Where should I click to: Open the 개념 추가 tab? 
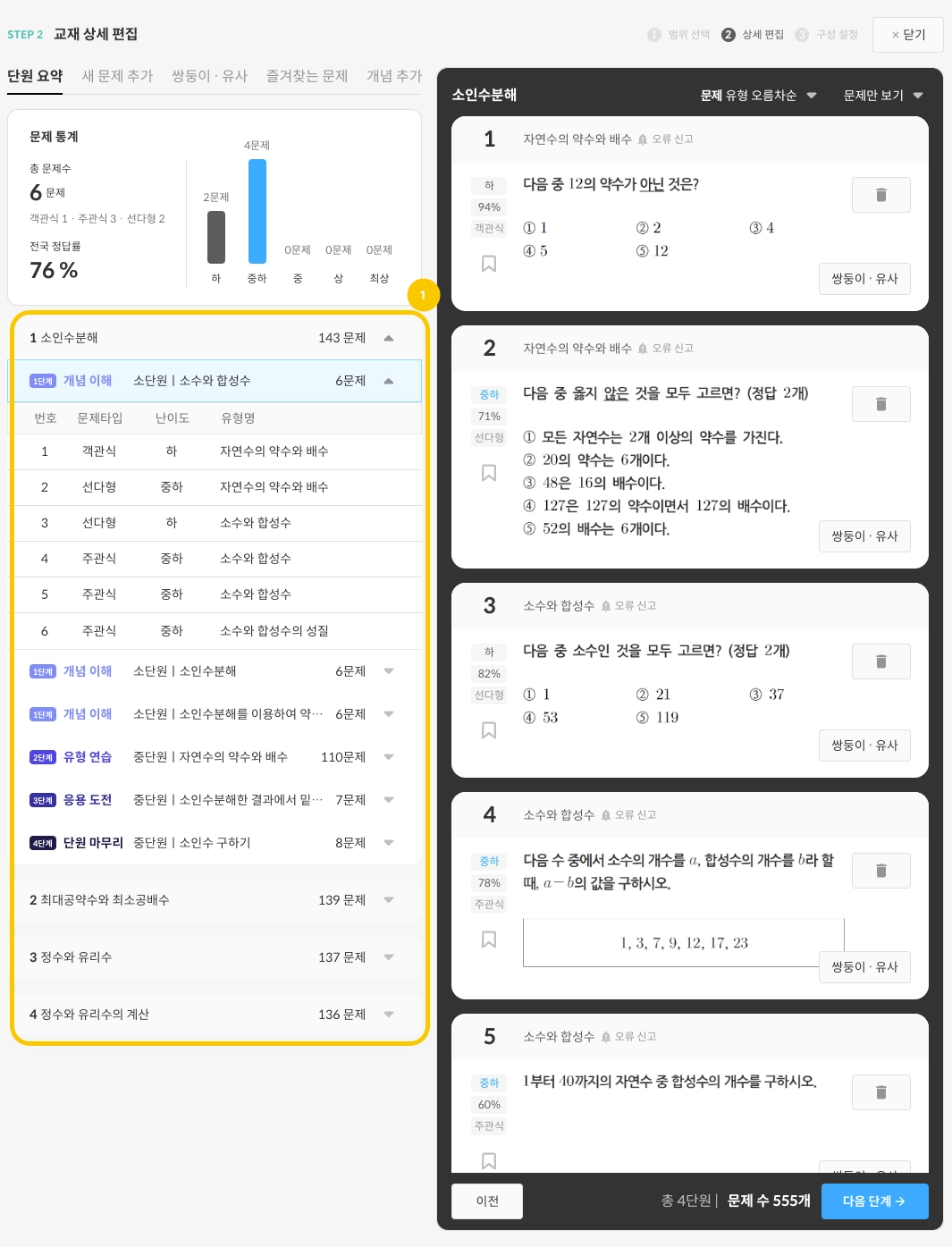[x=393, y=76]
